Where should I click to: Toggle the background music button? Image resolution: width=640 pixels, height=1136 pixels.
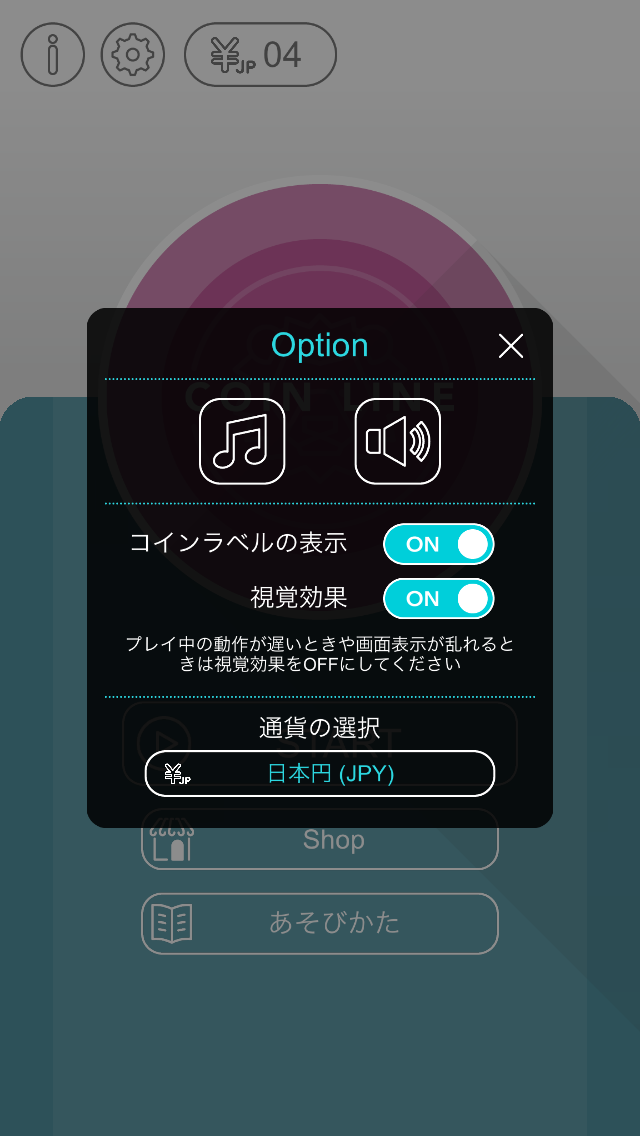242,441
